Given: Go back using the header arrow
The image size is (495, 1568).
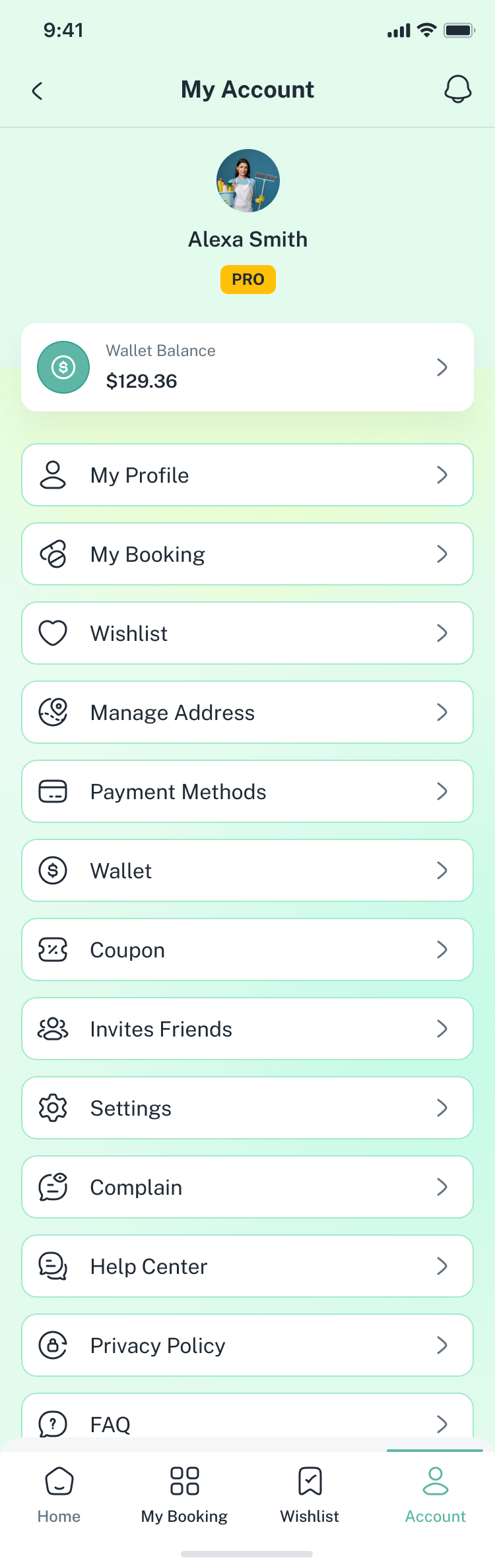Looking at the screenshot, I should 38,91.
